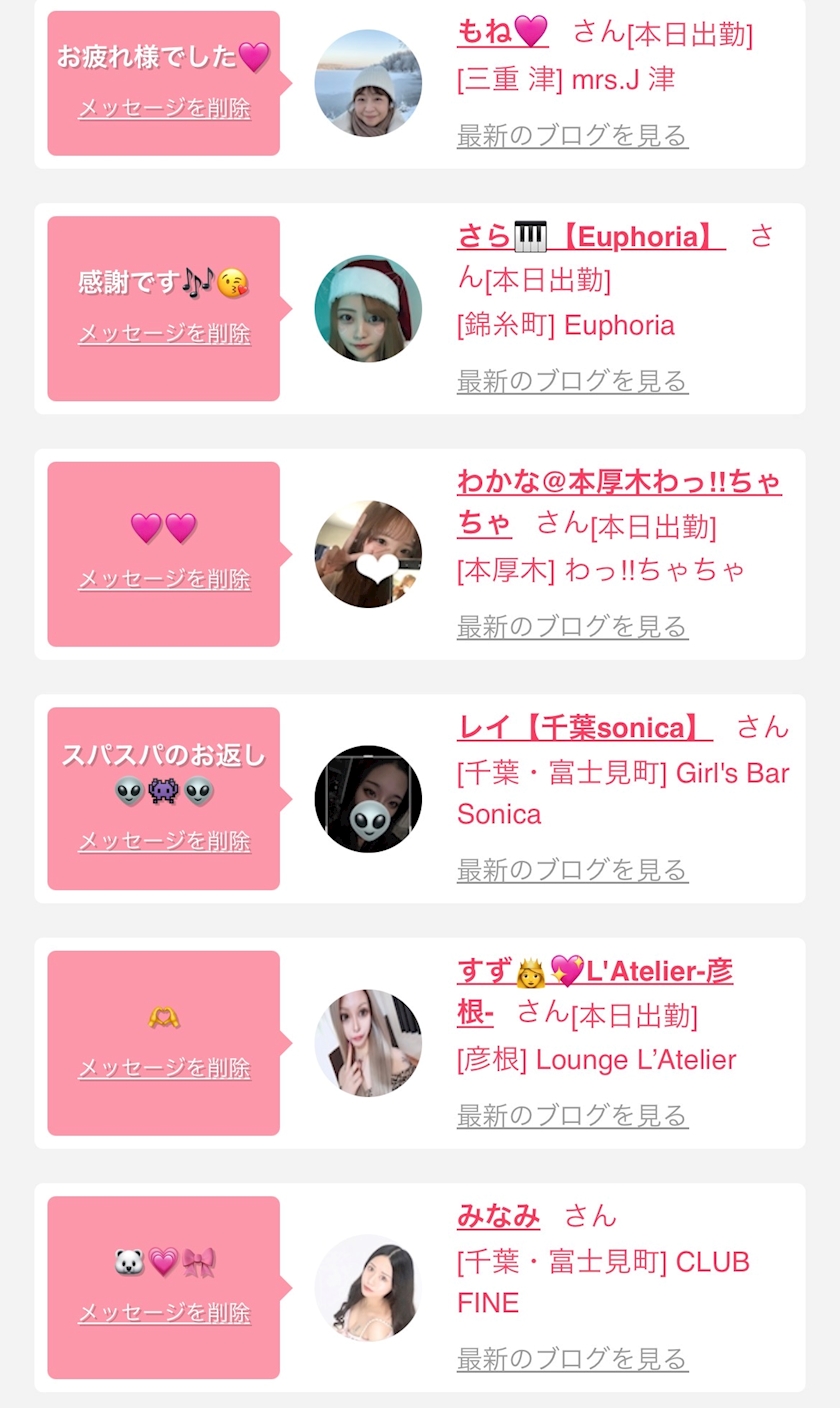View latest blog of すず
840x1408 pixels.
tap(572, 1115)
